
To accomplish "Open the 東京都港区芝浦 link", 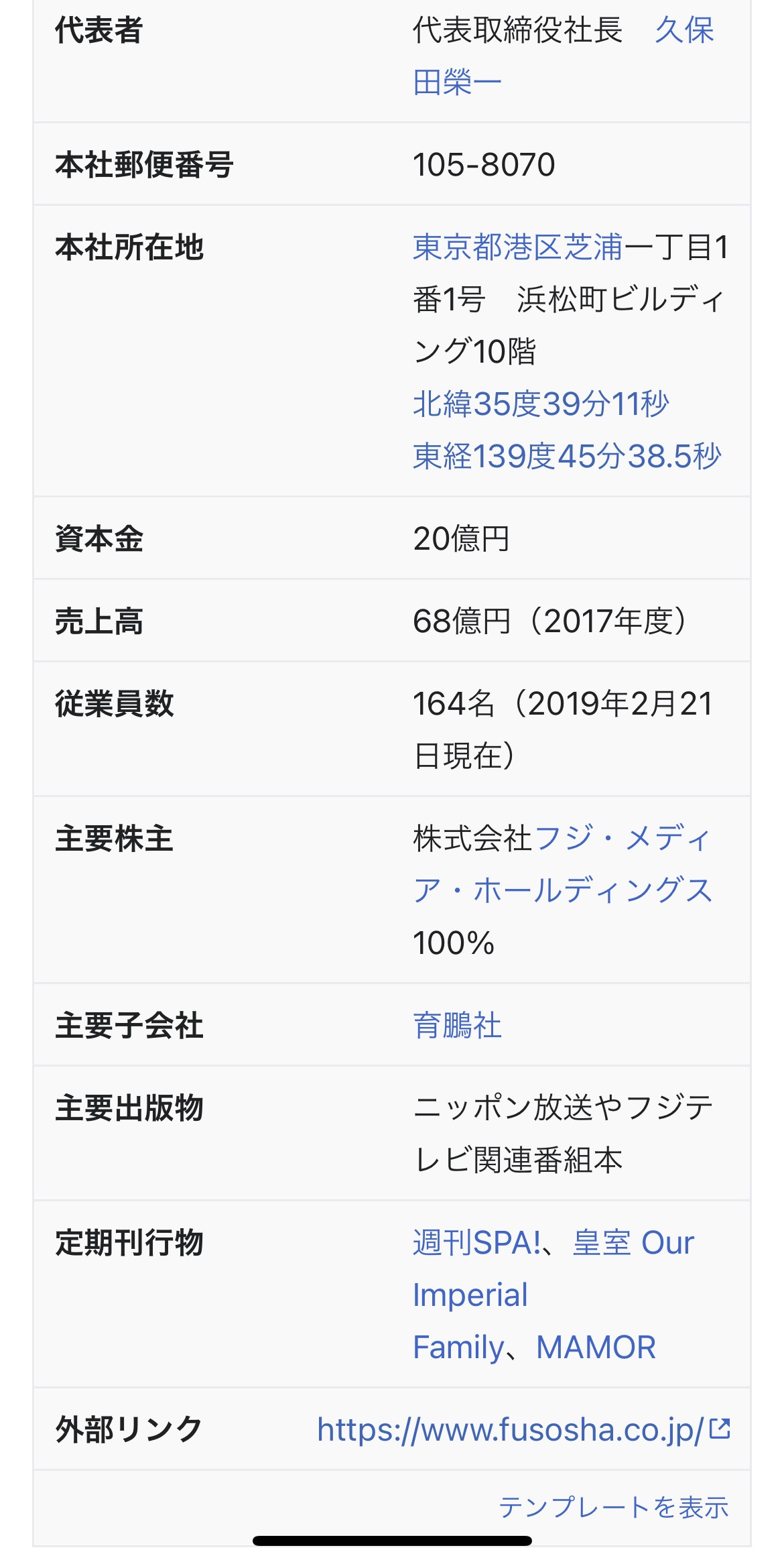I will [517, 247].
